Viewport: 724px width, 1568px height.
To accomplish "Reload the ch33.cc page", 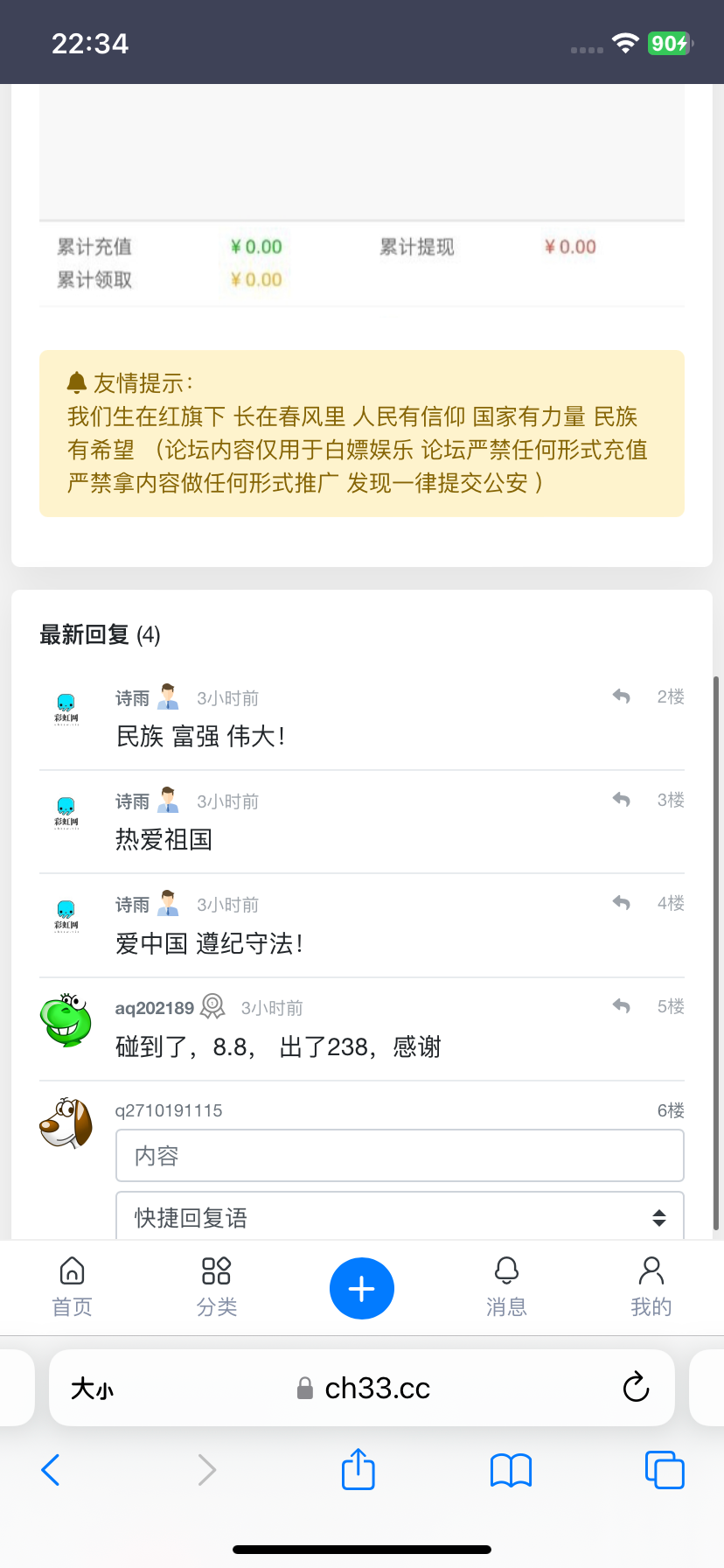I will click(636, 1388).
